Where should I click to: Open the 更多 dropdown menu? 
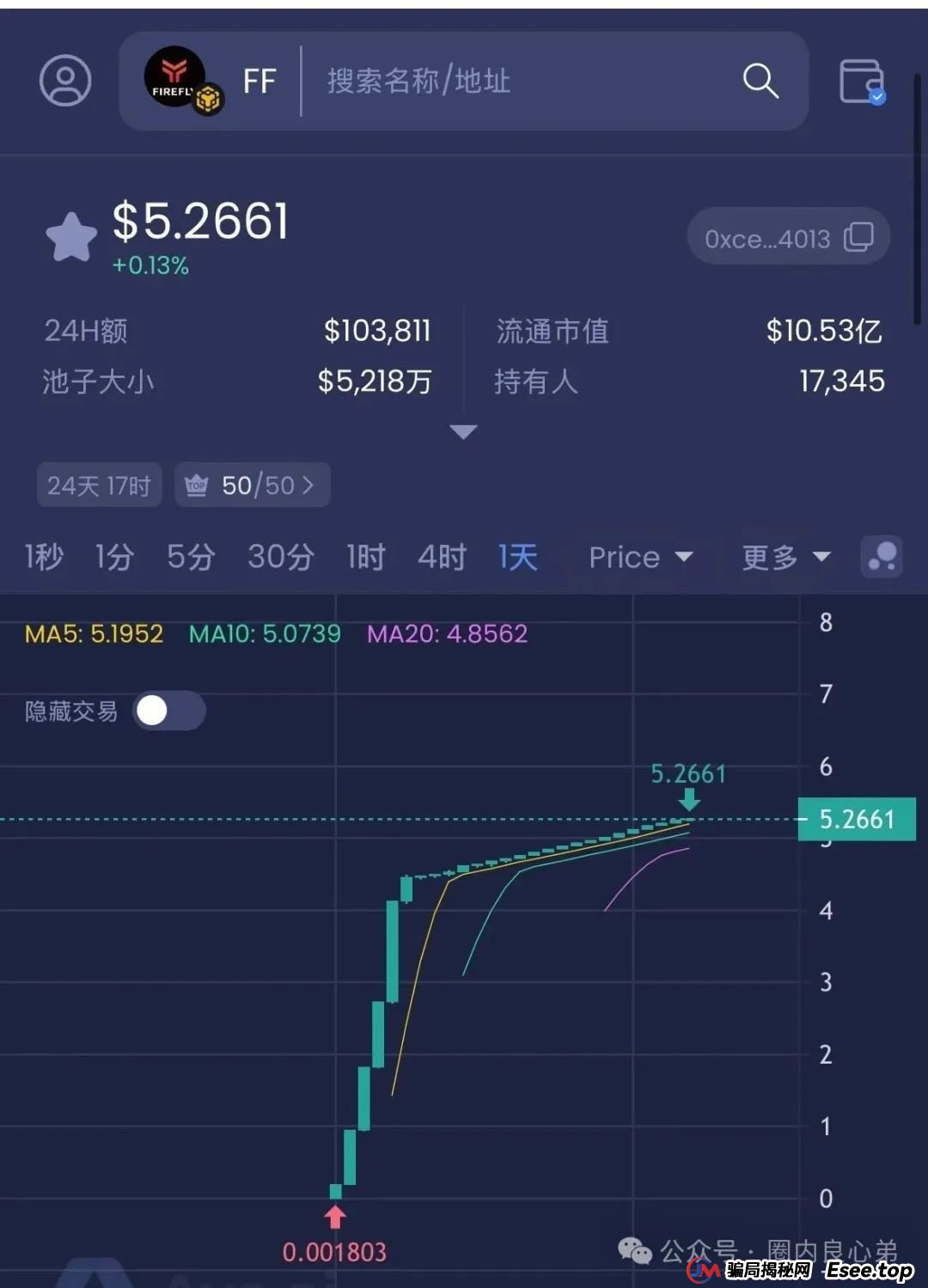pos(785,557)
